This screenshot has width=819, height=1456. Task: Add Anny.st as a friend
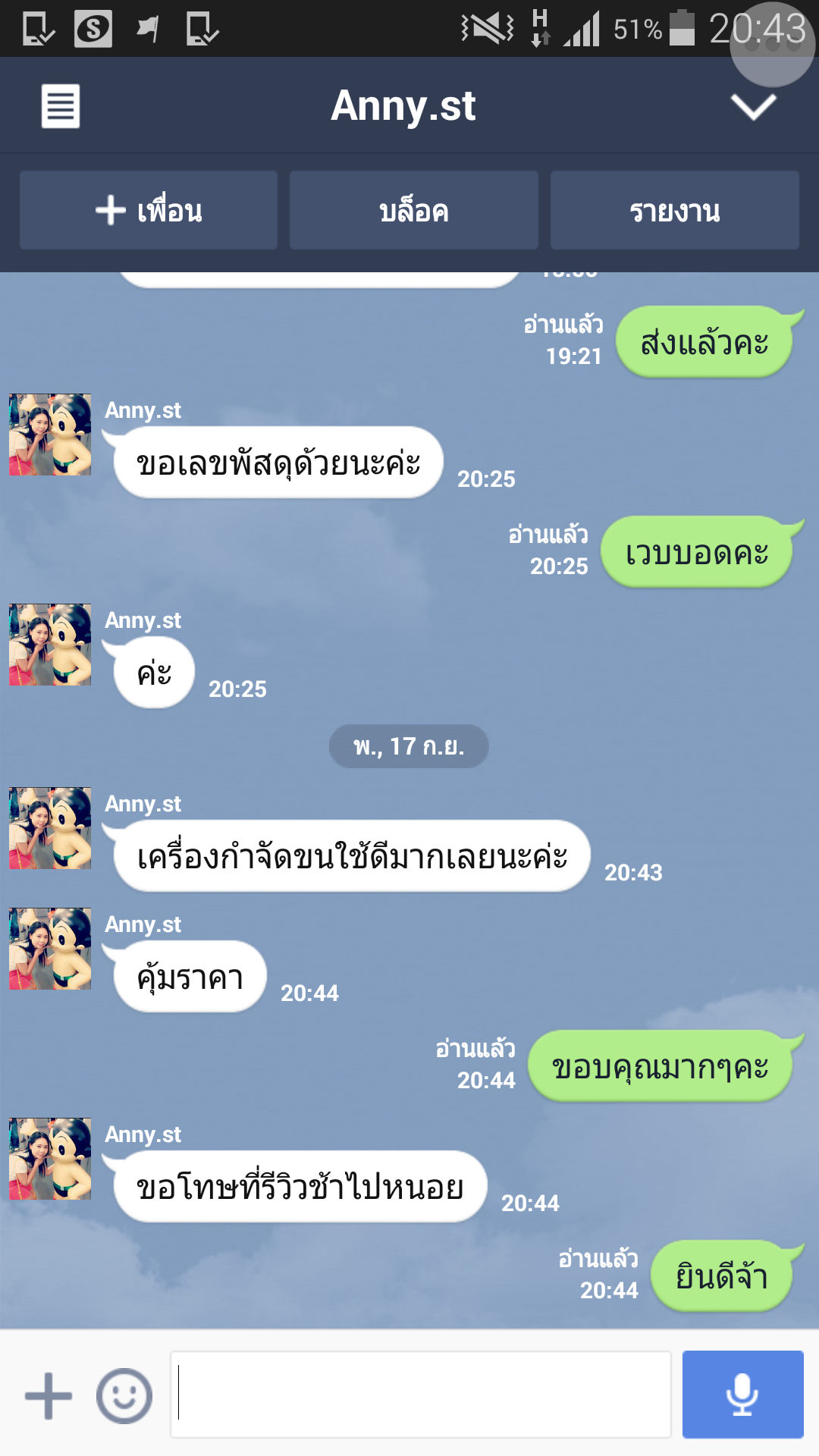[x=149, y=210]
